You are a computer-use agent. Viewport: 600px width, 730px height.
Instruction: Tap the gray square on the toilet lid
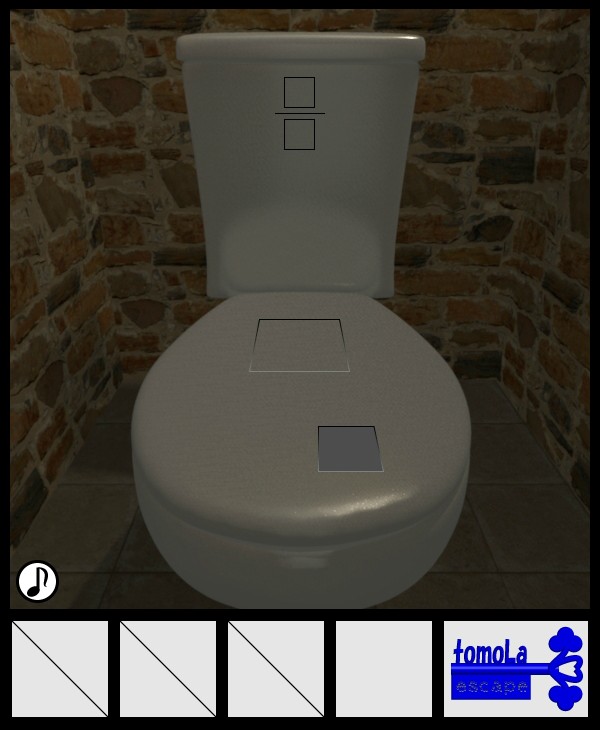coord(350,448)
